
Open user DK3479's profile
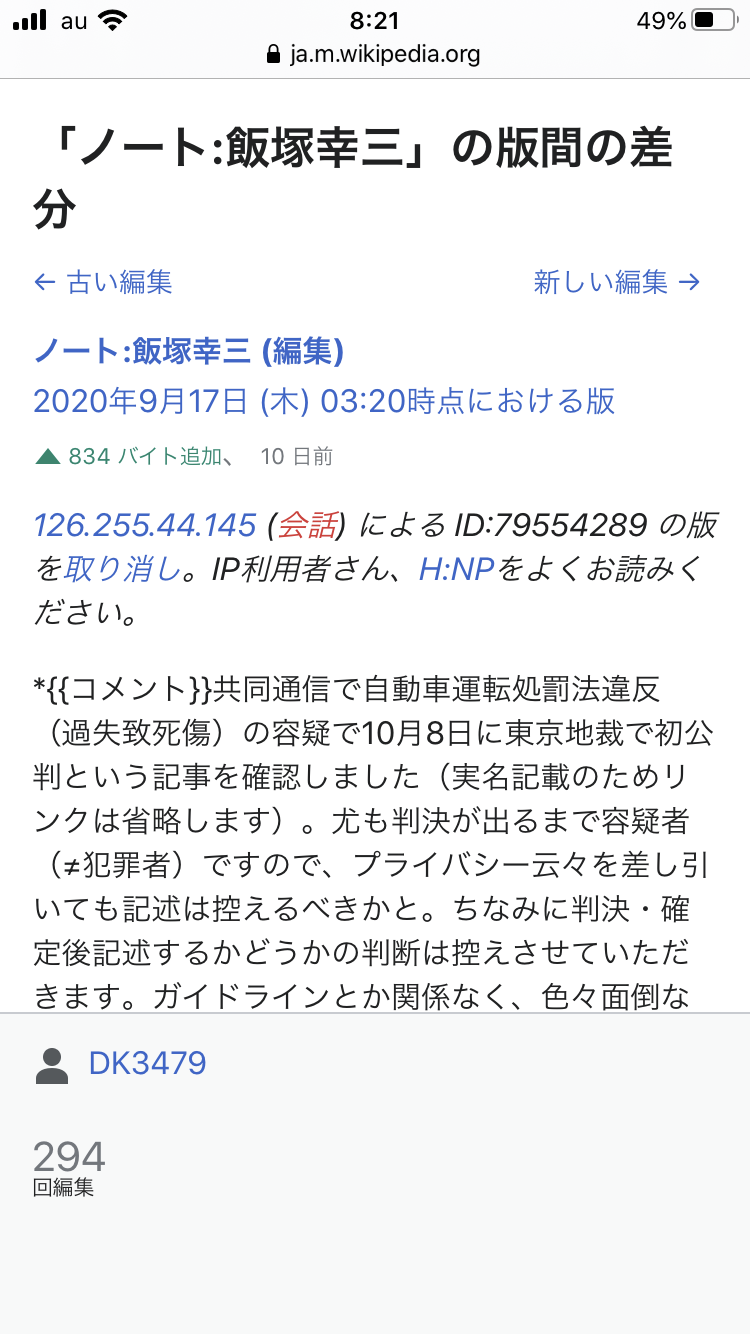point(147,1062)
